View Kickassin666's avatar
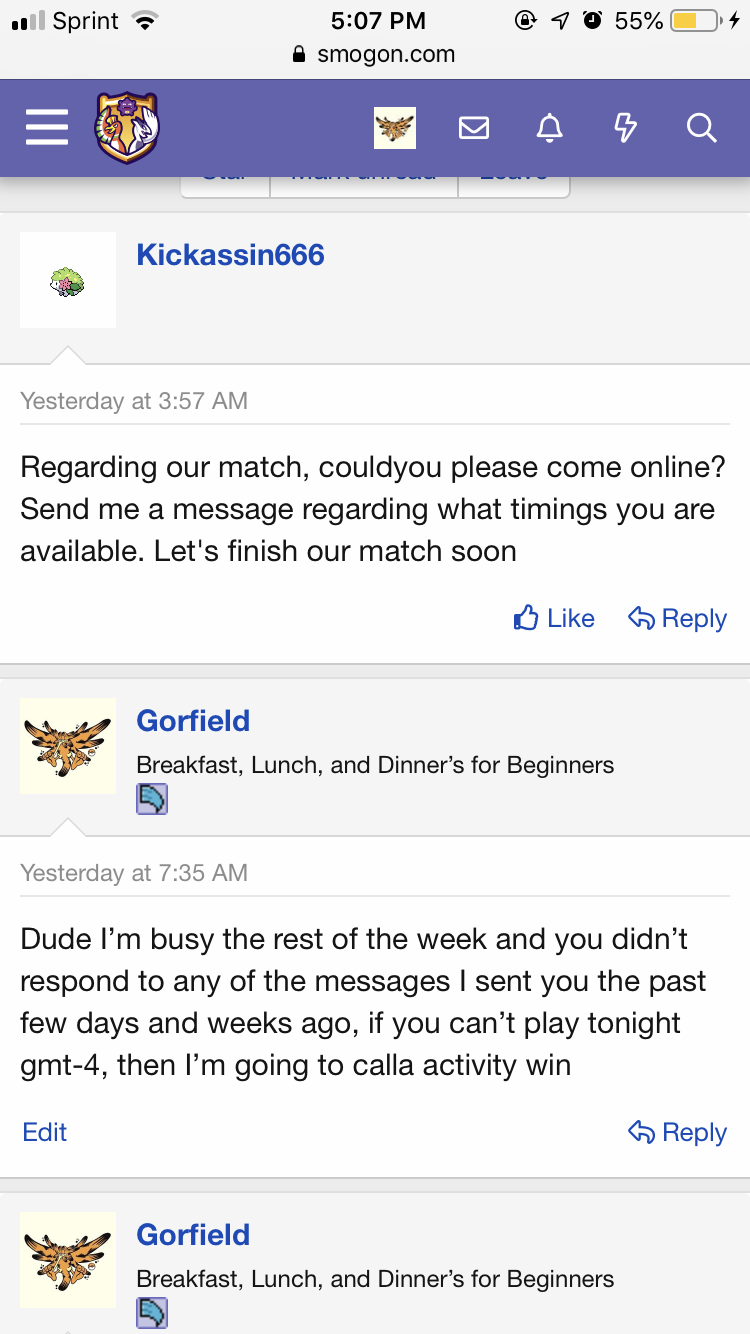 pos(68,281)
